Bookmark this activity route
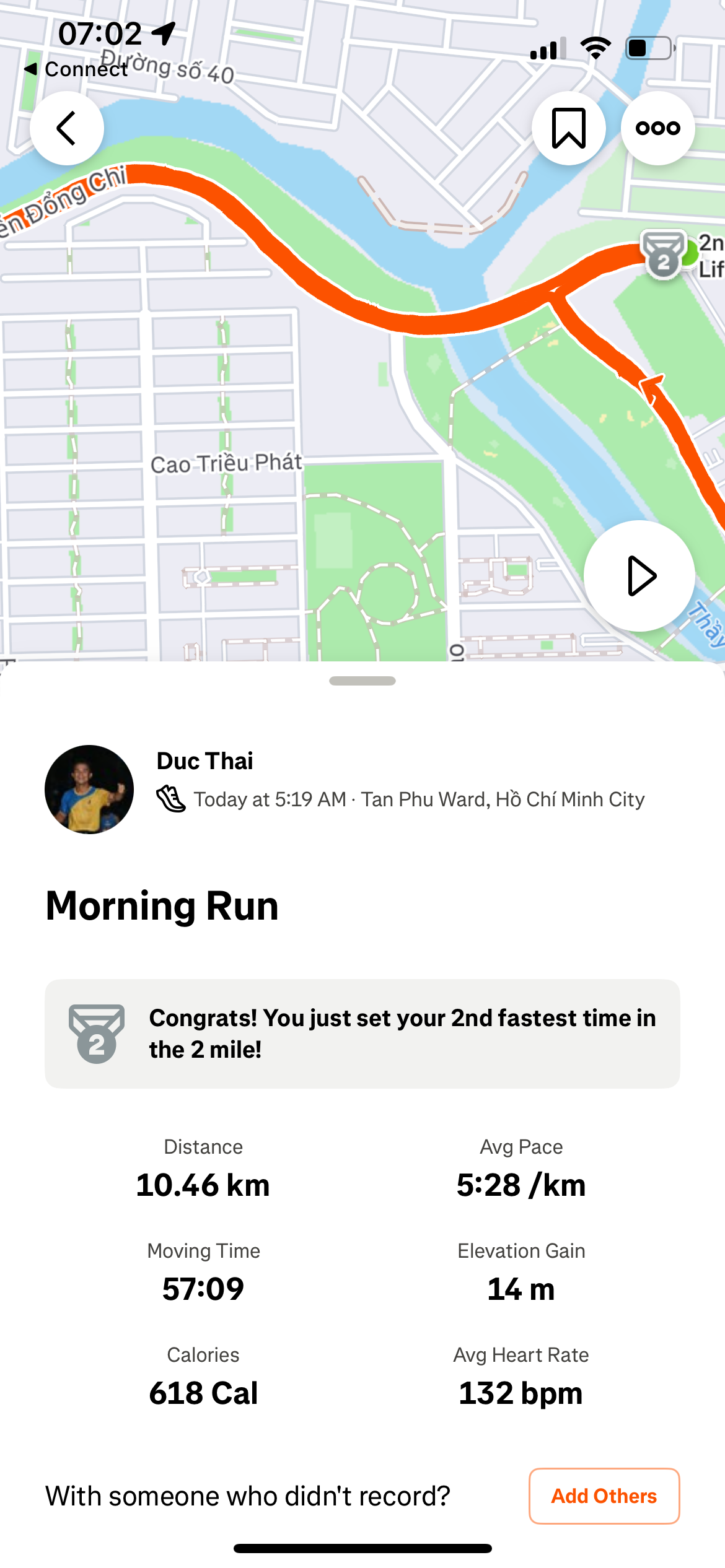Screen dimensions: 725x1568 tap(568, 128)
